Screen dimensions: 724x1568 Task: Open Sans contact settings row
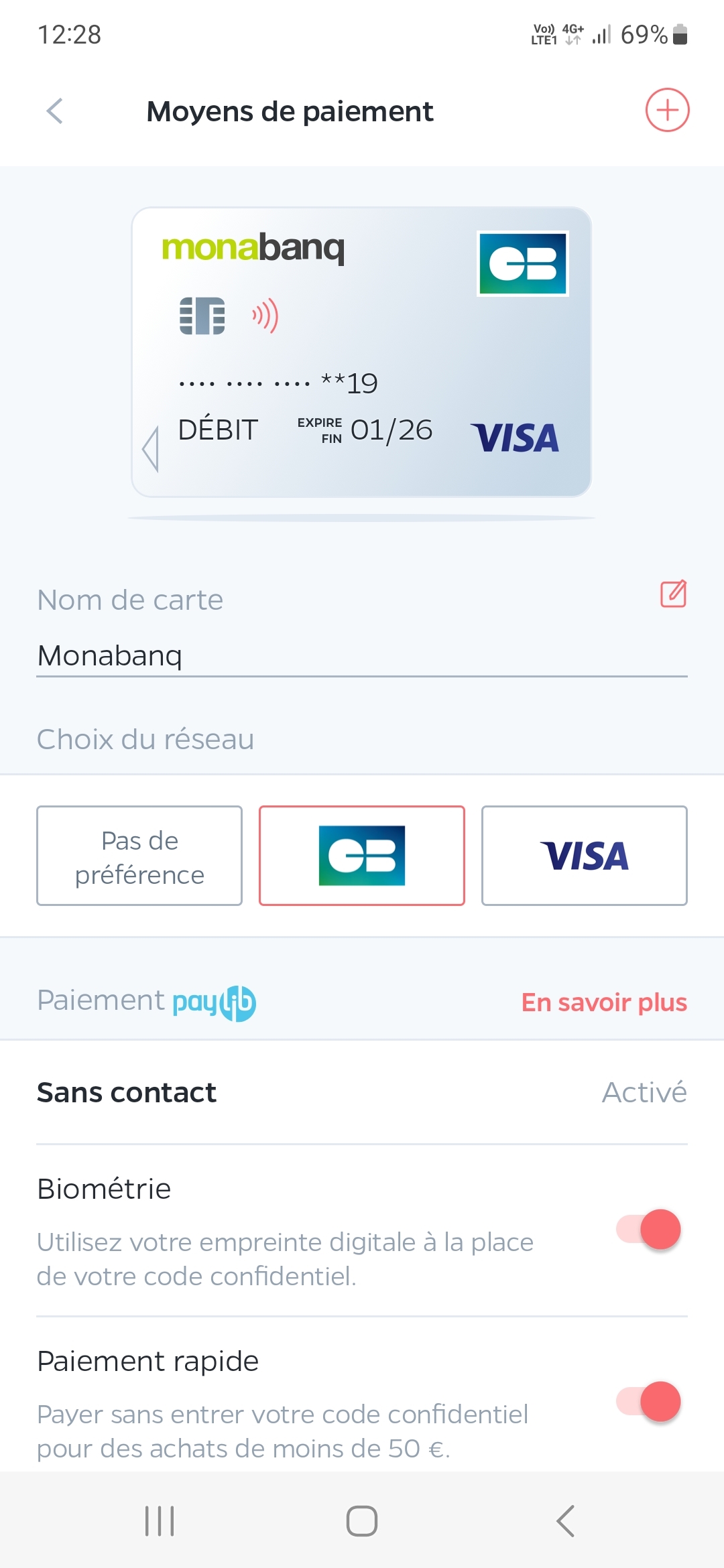362,1092
